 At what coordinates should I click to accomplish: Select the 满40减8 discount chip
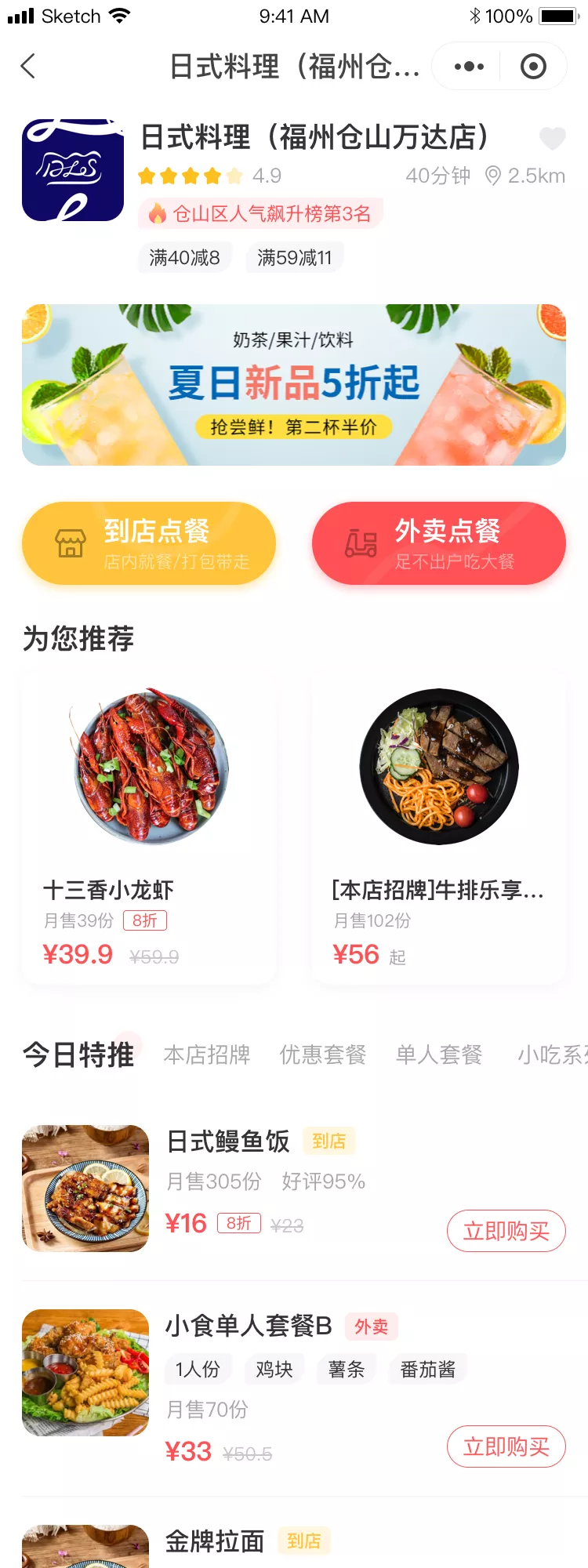coord(184,258)
